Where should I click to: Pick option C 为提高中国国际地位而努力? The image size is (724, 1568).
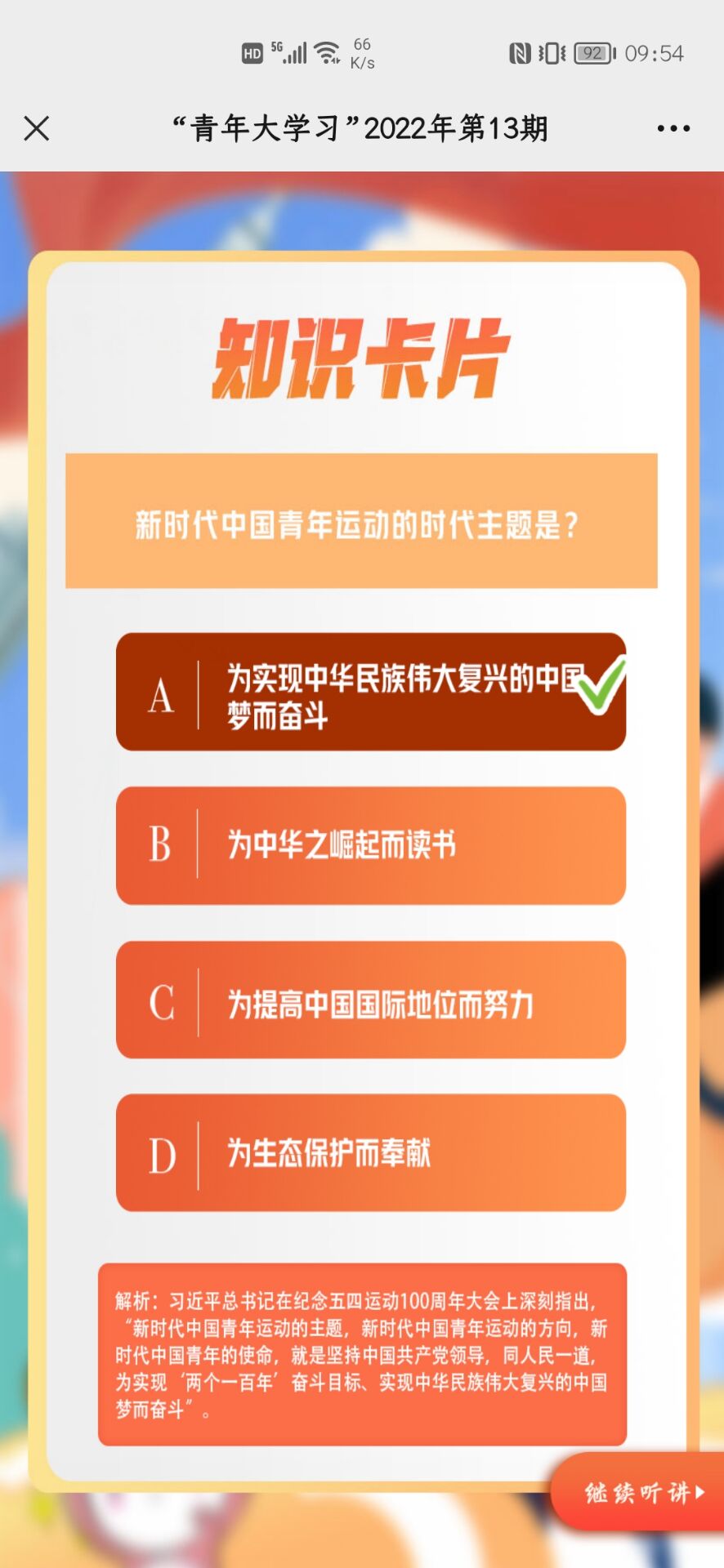(370, 1000)
